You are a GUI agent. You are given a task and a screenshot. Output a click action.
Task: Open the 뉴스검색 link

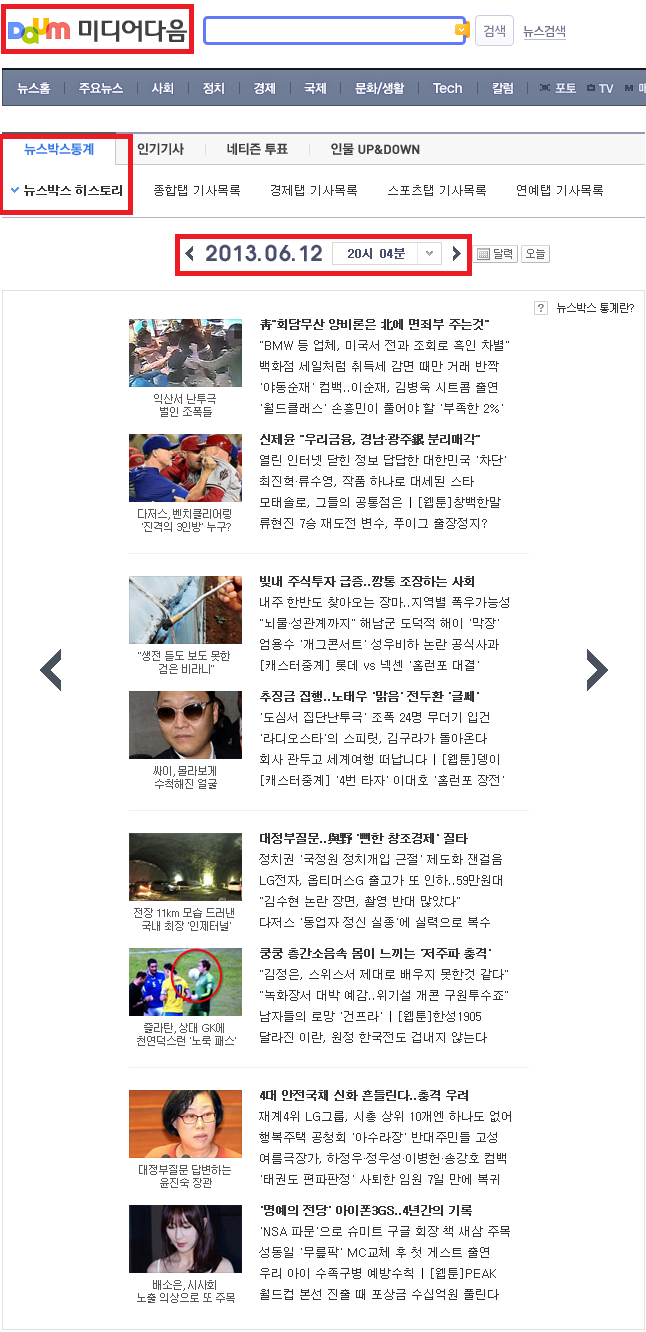[x=544, y=32]
